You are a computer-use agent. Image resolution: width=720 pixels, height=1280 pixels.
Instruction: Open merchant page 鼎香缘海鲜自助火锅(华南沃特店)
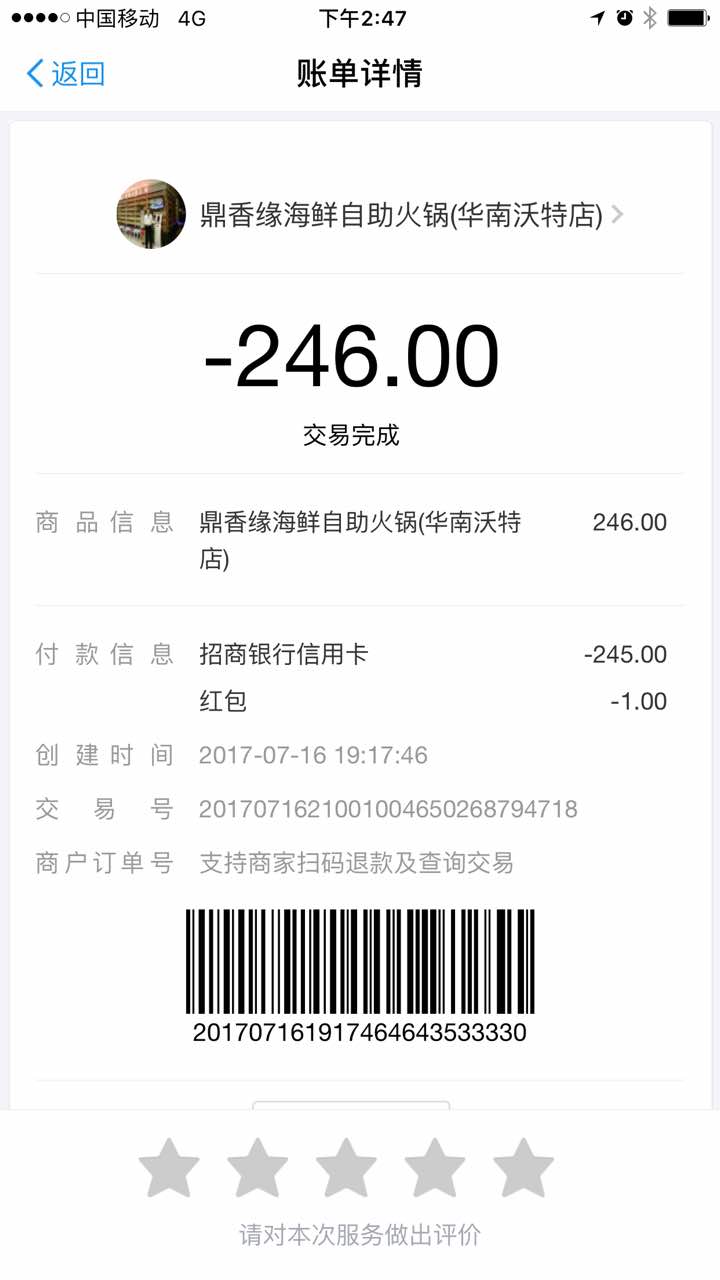point(400,215)
